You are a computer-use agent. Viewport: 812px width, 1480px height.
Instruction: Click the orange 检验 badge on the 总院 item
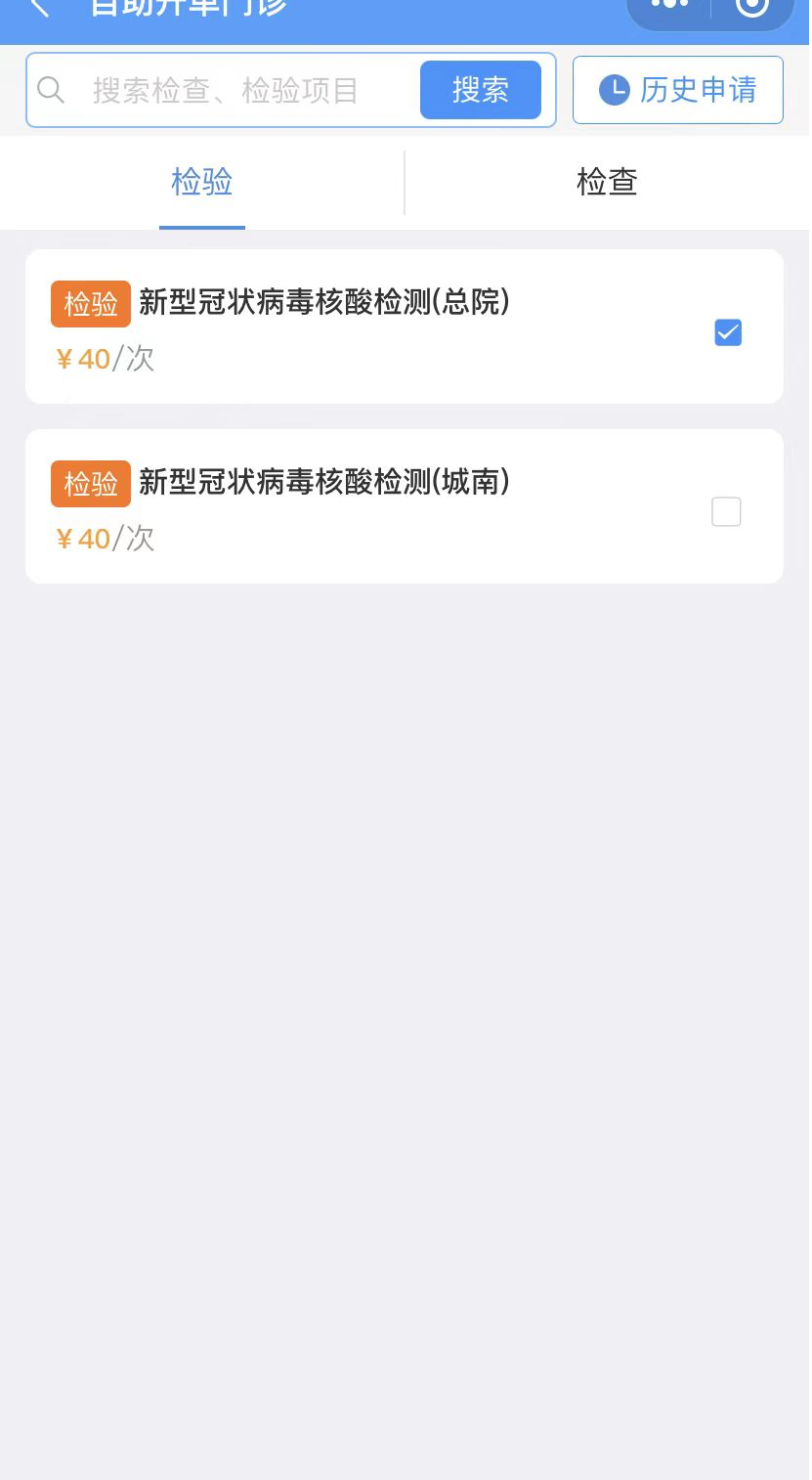pyautogui.click(x=90, y=303)
